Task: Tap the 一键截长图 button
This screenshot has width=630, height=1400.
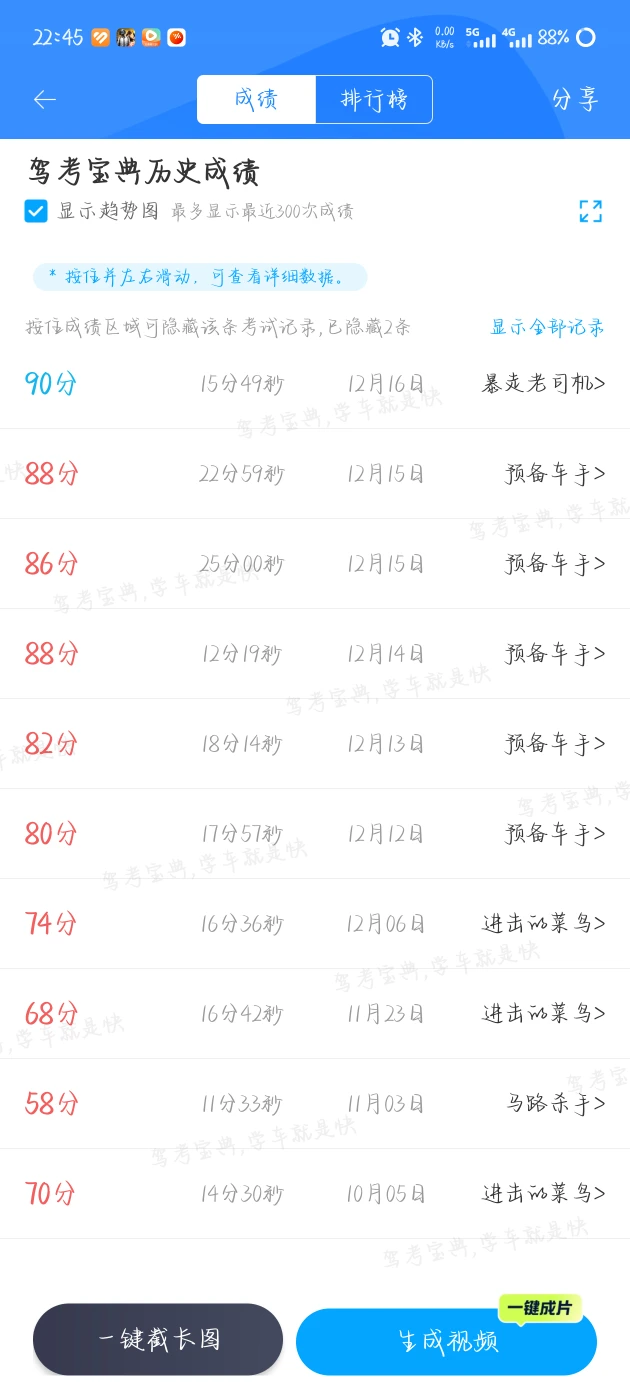Action: 158,1340
